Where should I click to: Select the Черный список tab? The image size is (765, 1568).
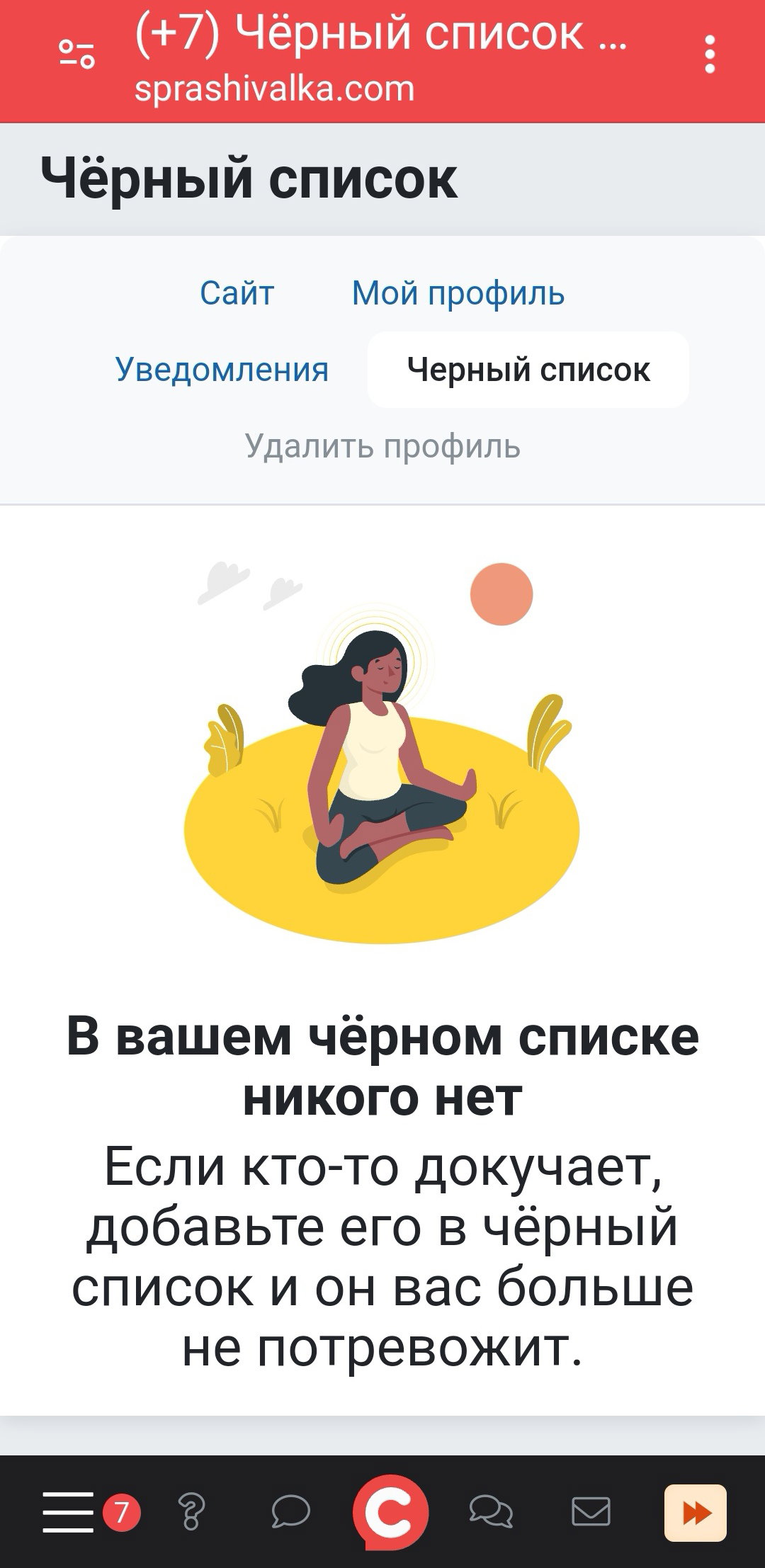[x=528, y=369]
